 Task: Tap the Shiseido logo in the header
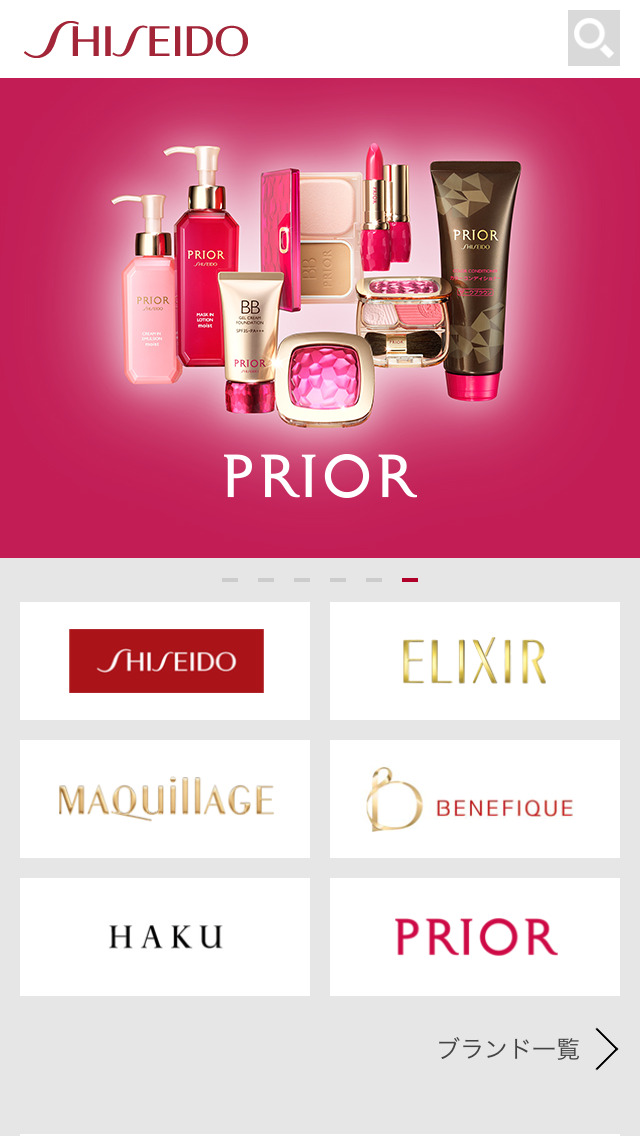coord(137,40)
